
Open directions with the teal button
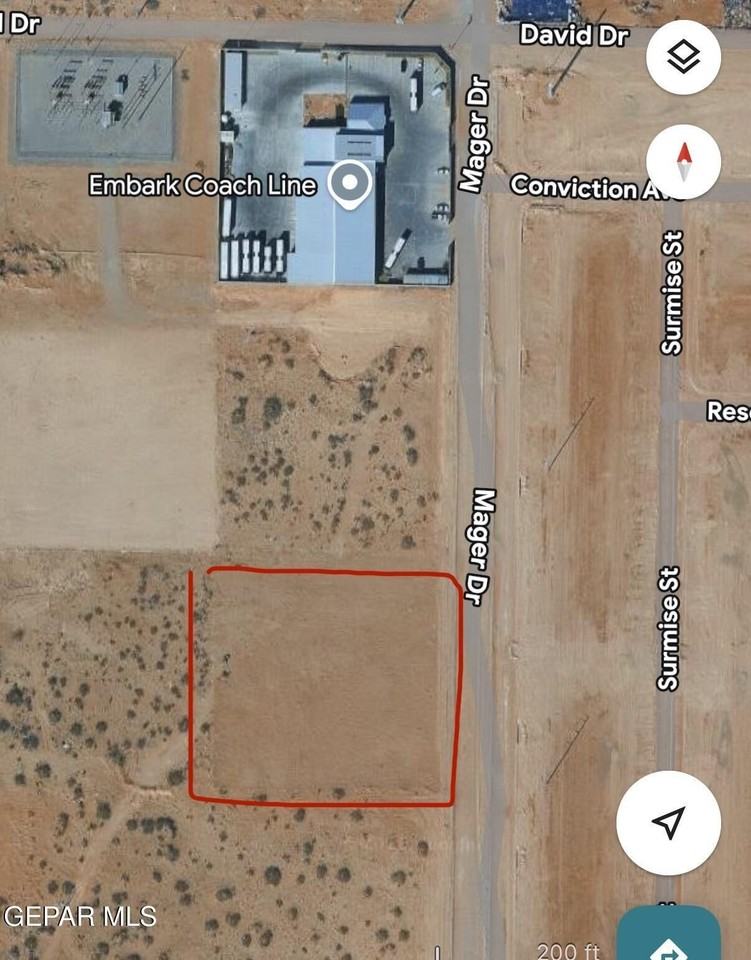coord(668,936)
